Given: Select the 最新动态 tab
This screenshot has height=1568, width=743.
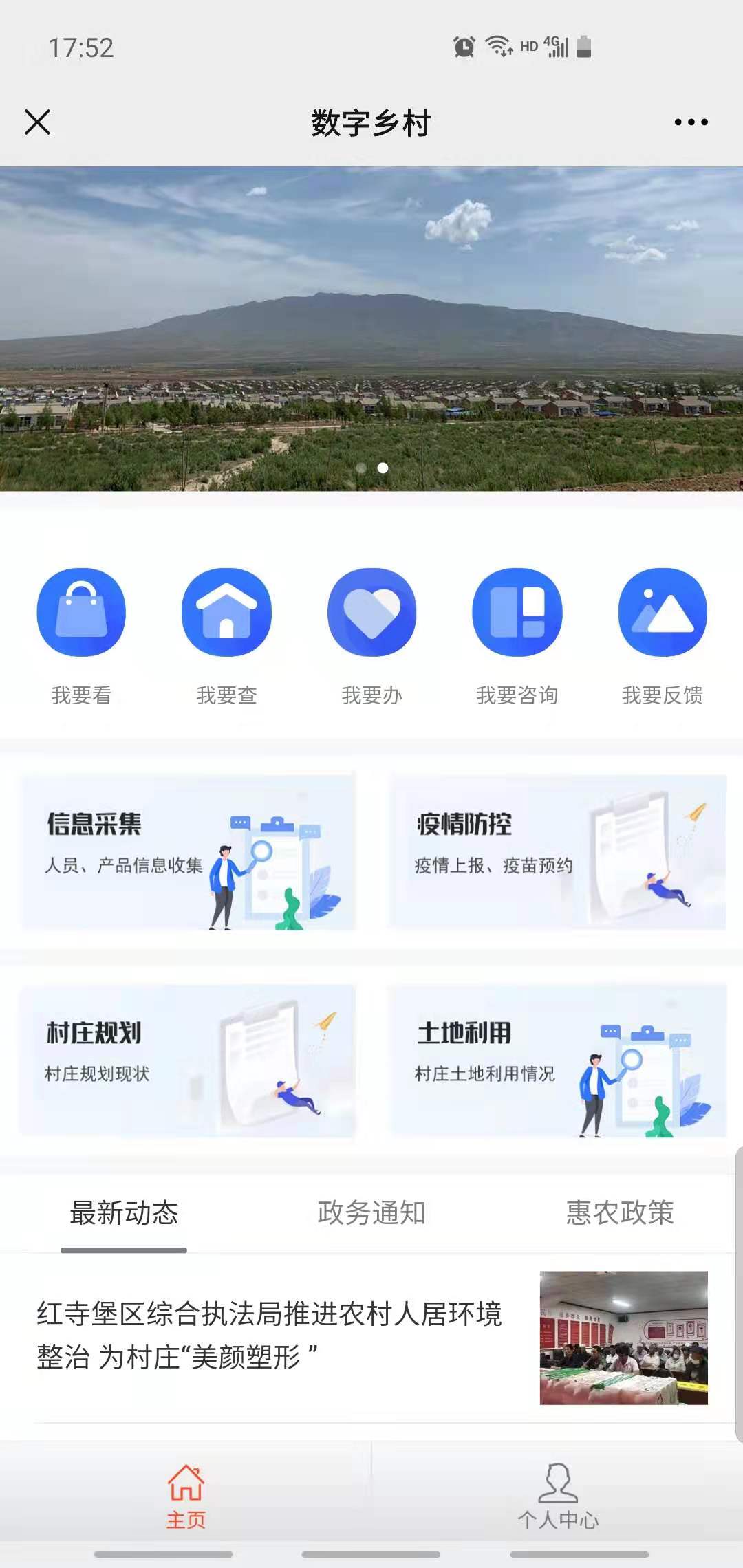Looking at the screenshot, I should pyautogui.click(x=124, y=1213).
